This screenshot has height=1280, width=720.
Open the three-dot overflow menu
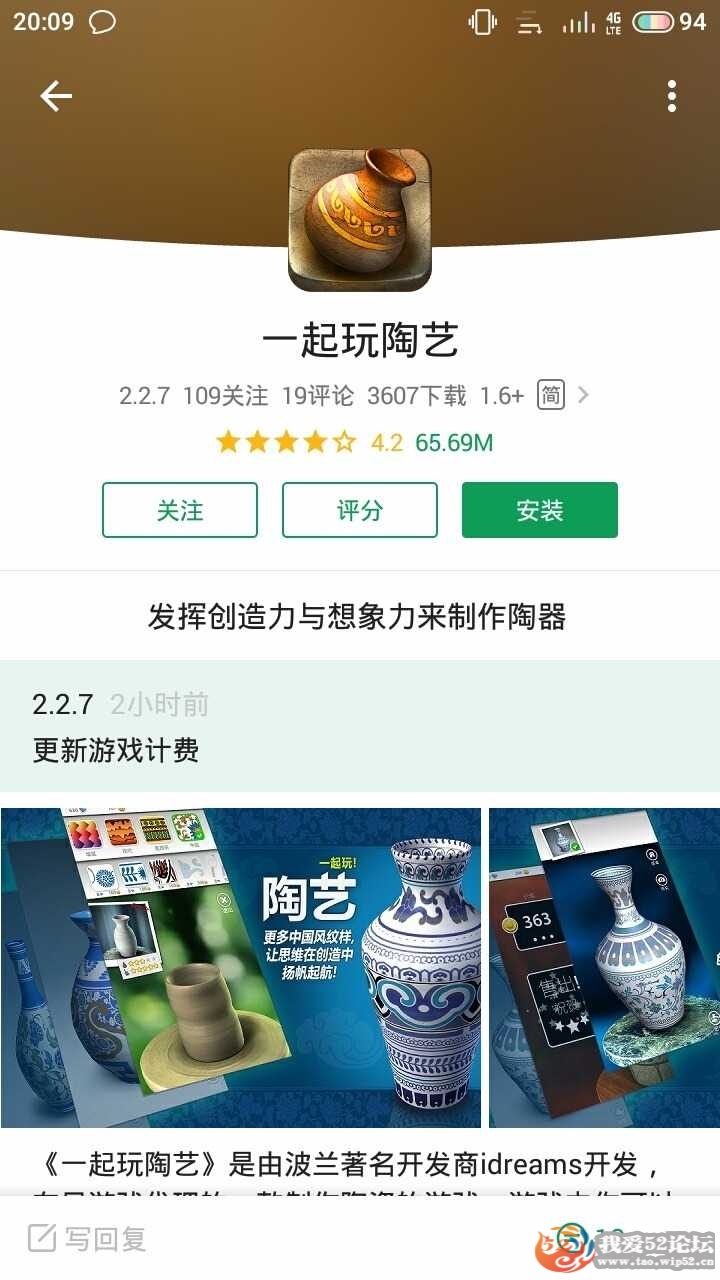pyautogui.click(x=671, y=96)
